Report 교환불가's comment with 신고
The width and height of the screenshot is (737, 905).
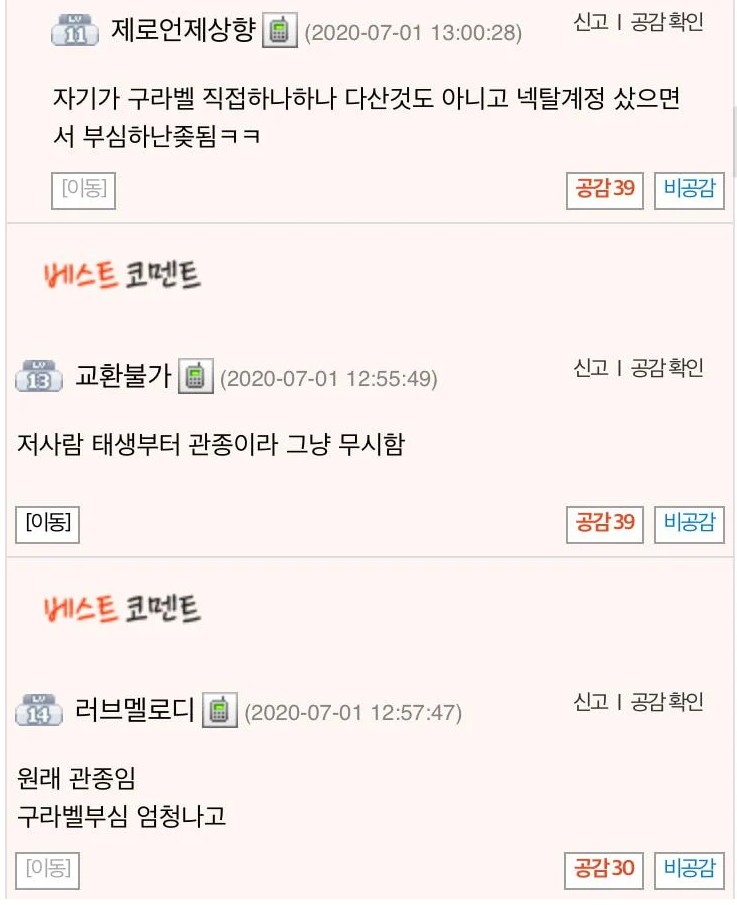click(x=591, y=368)
